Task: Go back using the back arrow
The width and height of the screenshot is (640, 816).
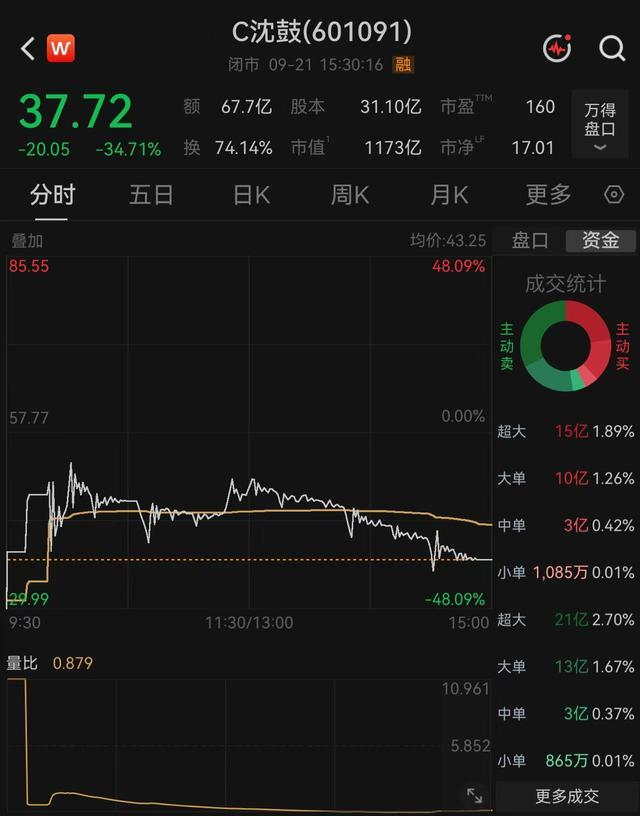Action: click(28, 49)
